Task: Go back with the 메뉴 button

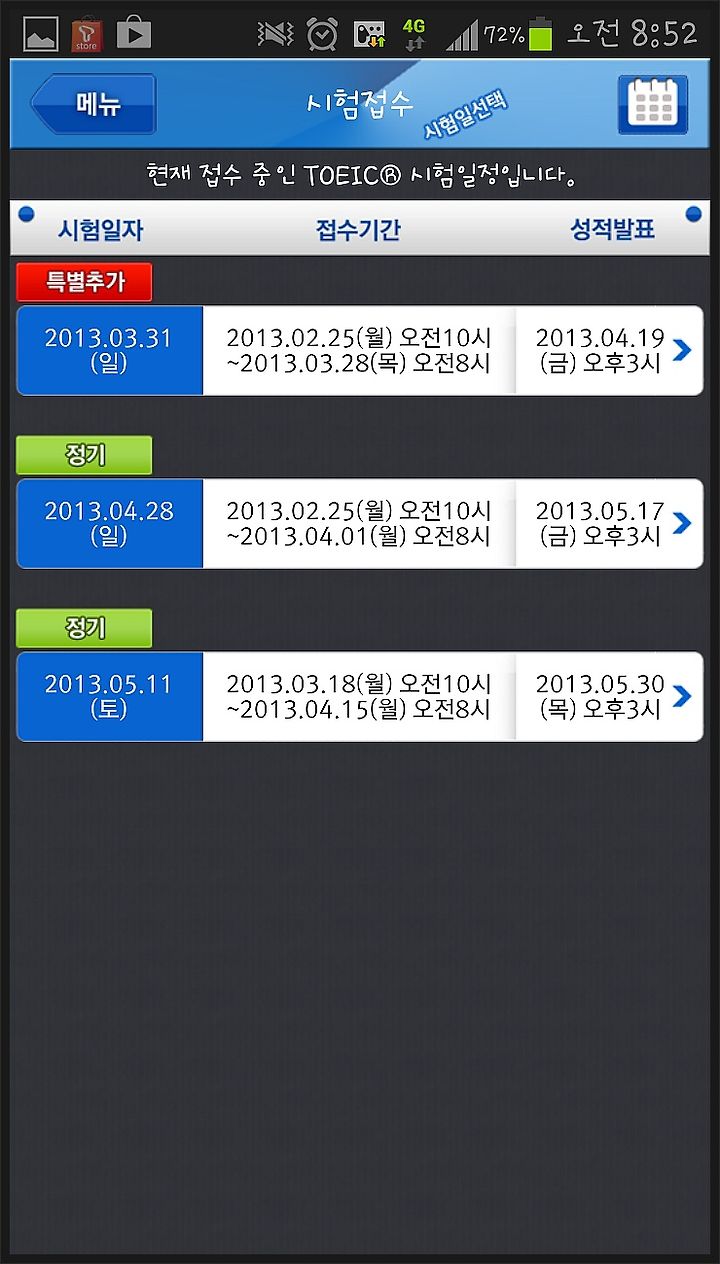Action: point(94,104)
